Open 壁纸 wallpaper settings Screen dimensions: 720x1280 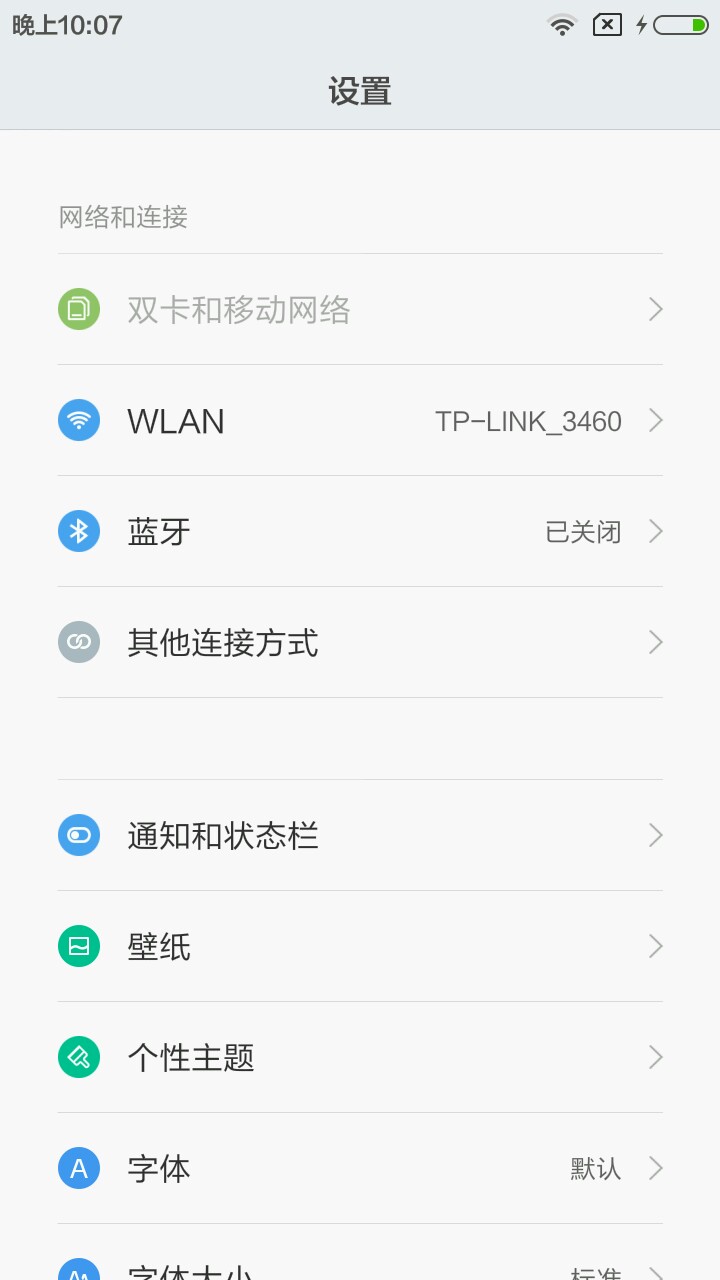pyautogui.click(x=360, y=946)
